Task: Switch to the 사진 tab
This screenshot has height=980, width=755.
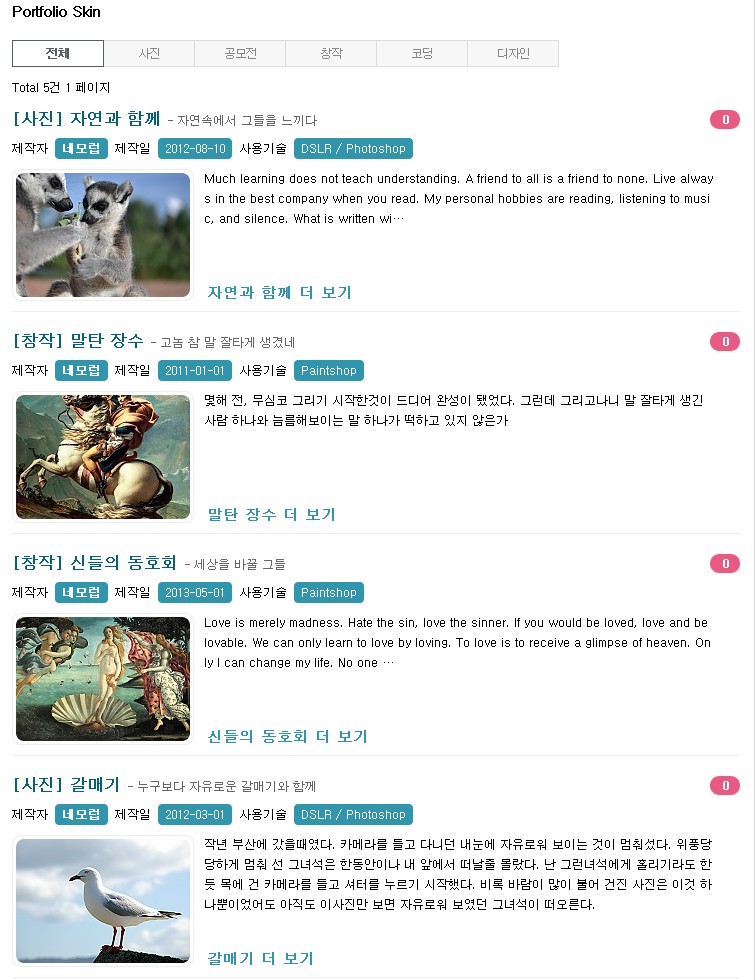Action: (x=149, y=54)
